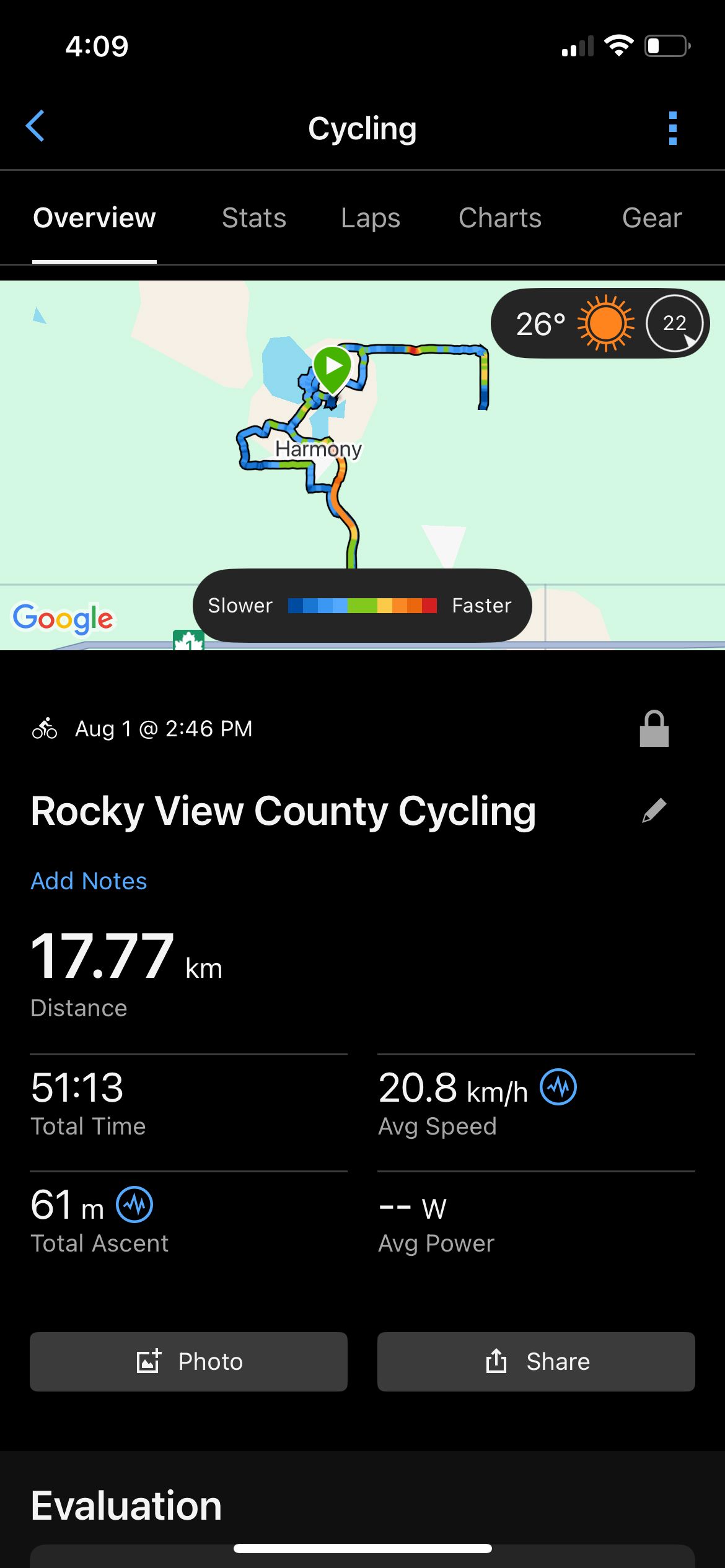Switch to the Stats tab
This screenshot has width=725, height=1568.
pyautogui.click(x=254, y=218)
